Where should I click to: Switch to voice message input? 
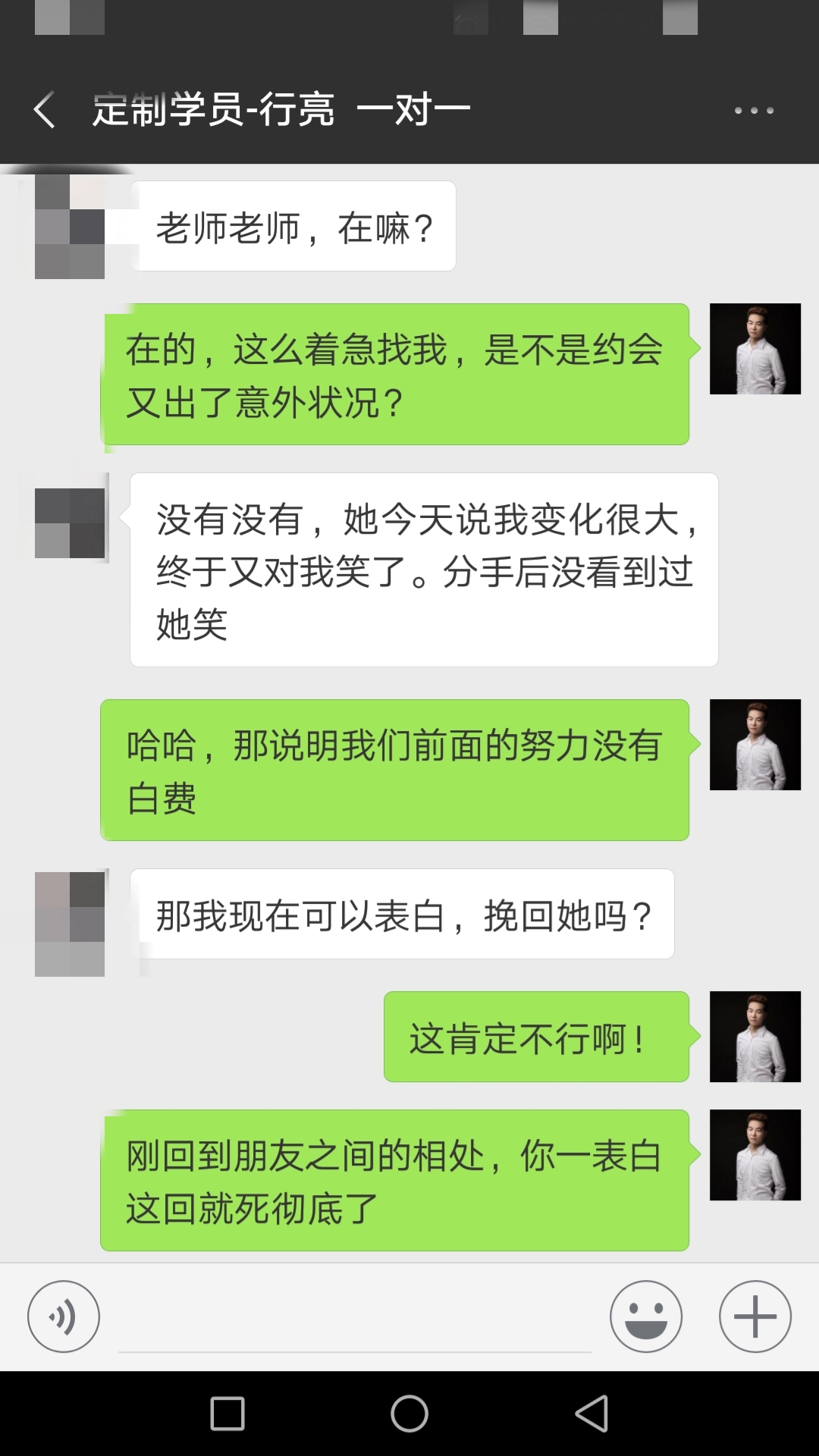[x=64, y=1316]
